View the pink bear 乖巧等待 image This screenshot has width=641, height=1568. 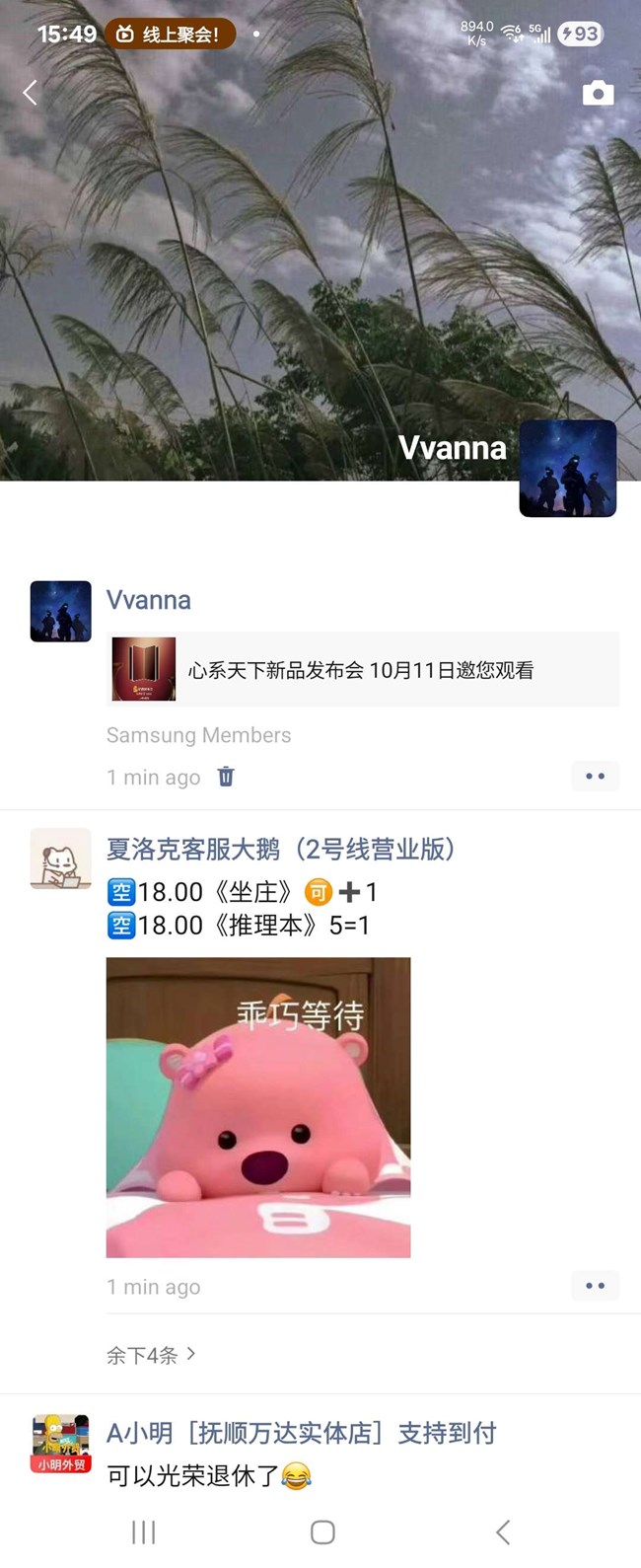(x=258, y=1106)
